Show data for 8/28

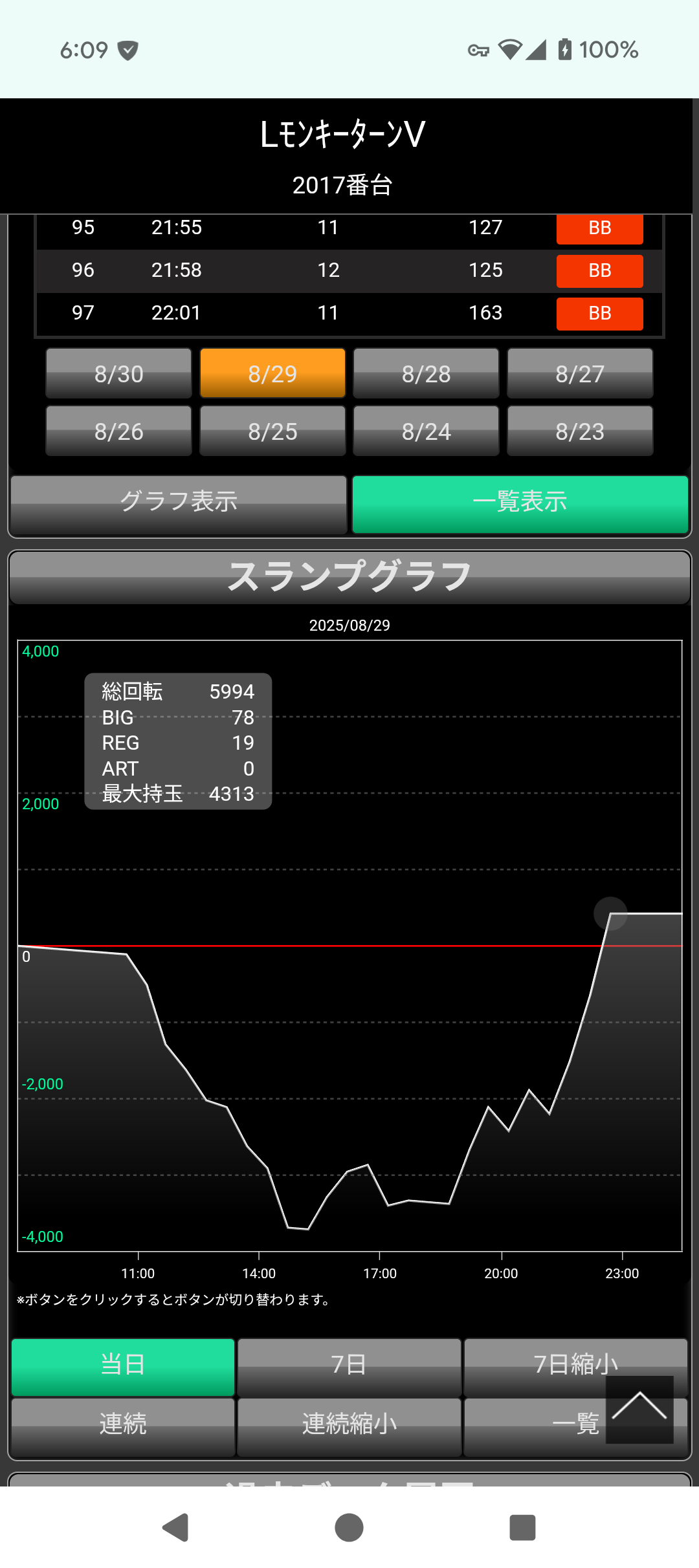pyautogui.click(x=426, y=373)
